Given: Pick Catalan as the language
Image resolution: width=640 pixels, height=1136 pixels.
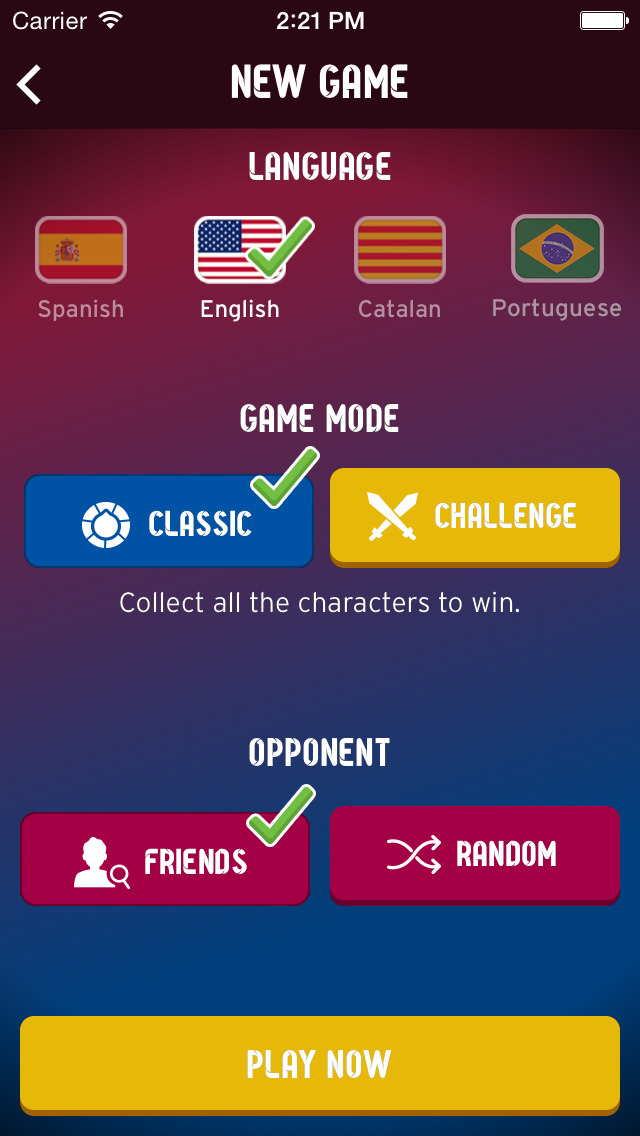Looking at the screenshot, I should (x=400, y=250).
